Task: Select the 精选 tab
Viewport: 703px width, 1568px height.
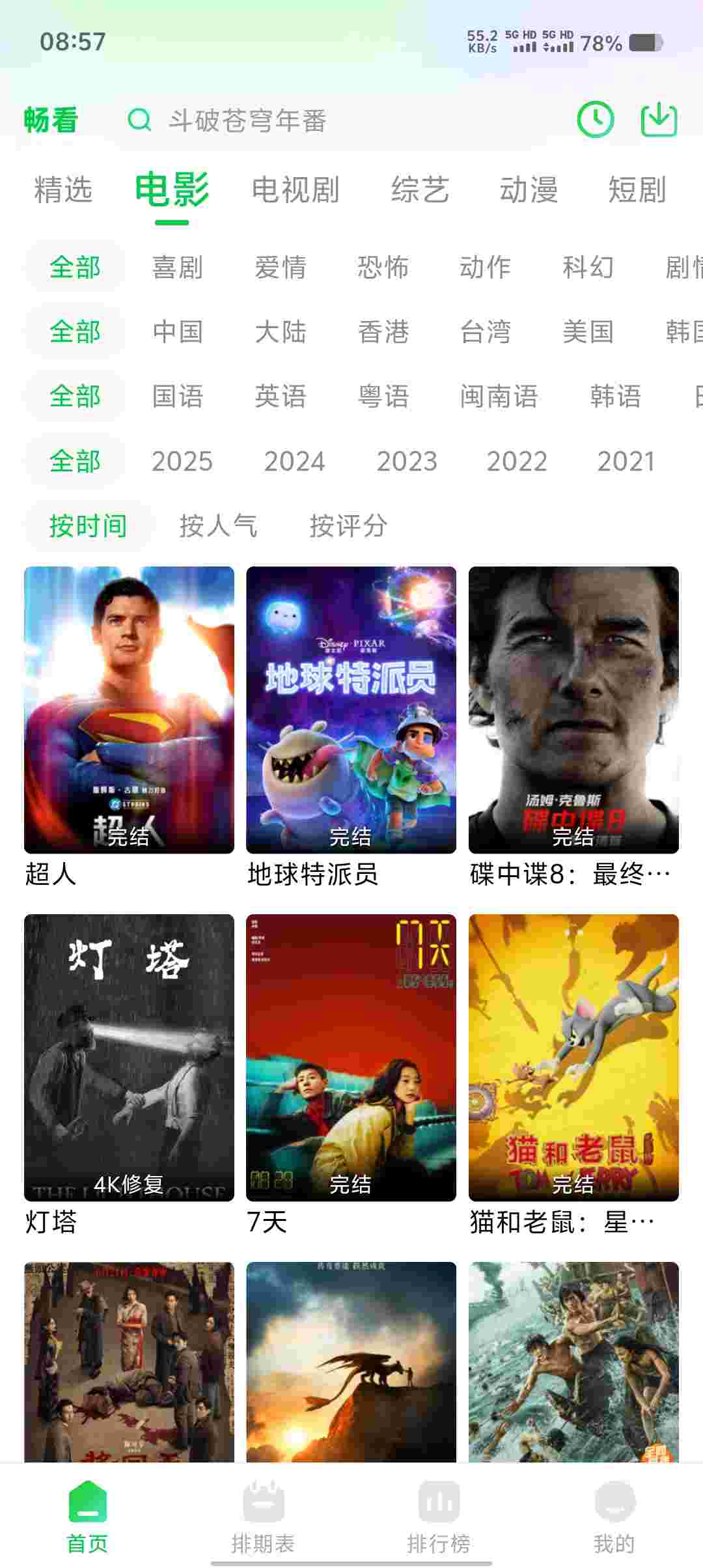Action: click(63, 190)
